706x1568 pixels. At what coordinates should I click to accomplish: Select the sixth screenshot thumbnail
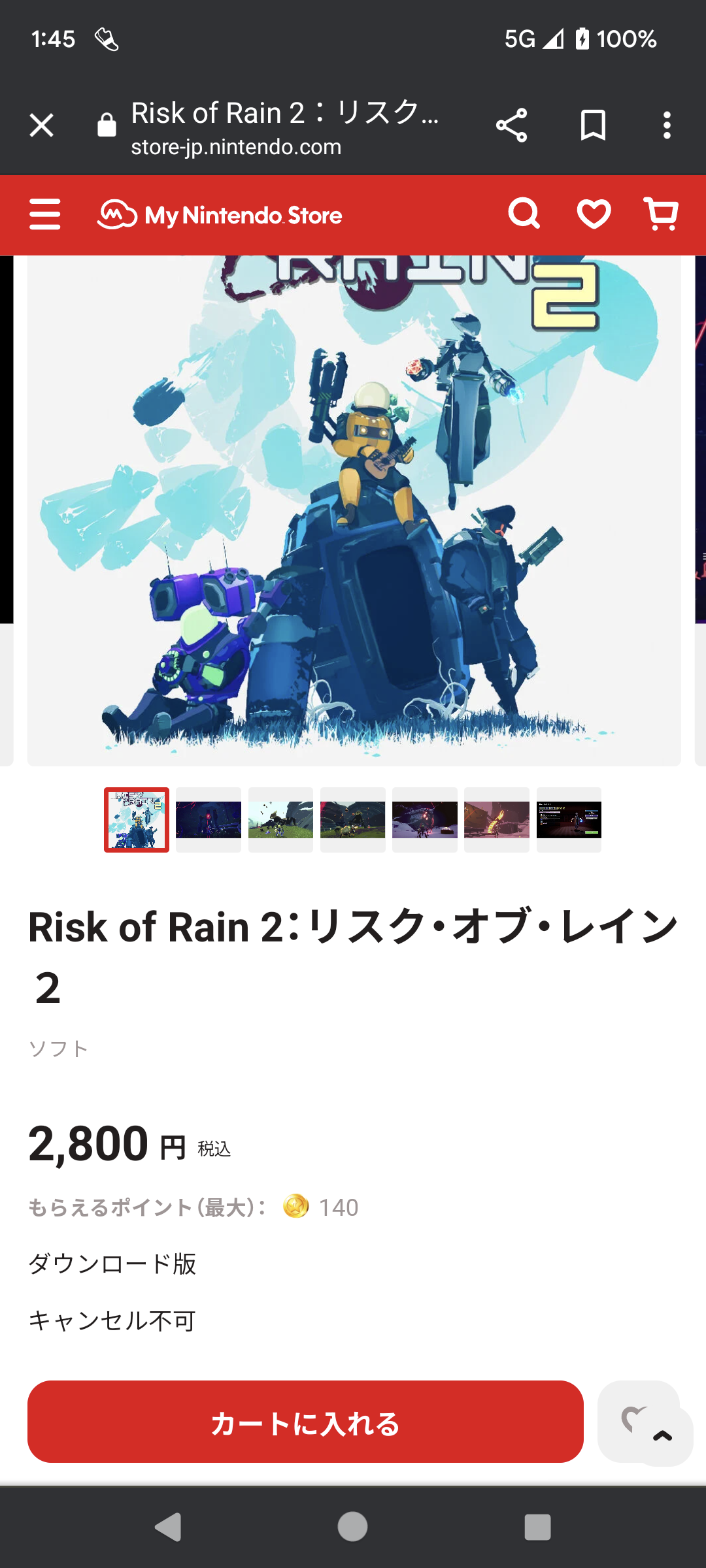pos(497,820)
